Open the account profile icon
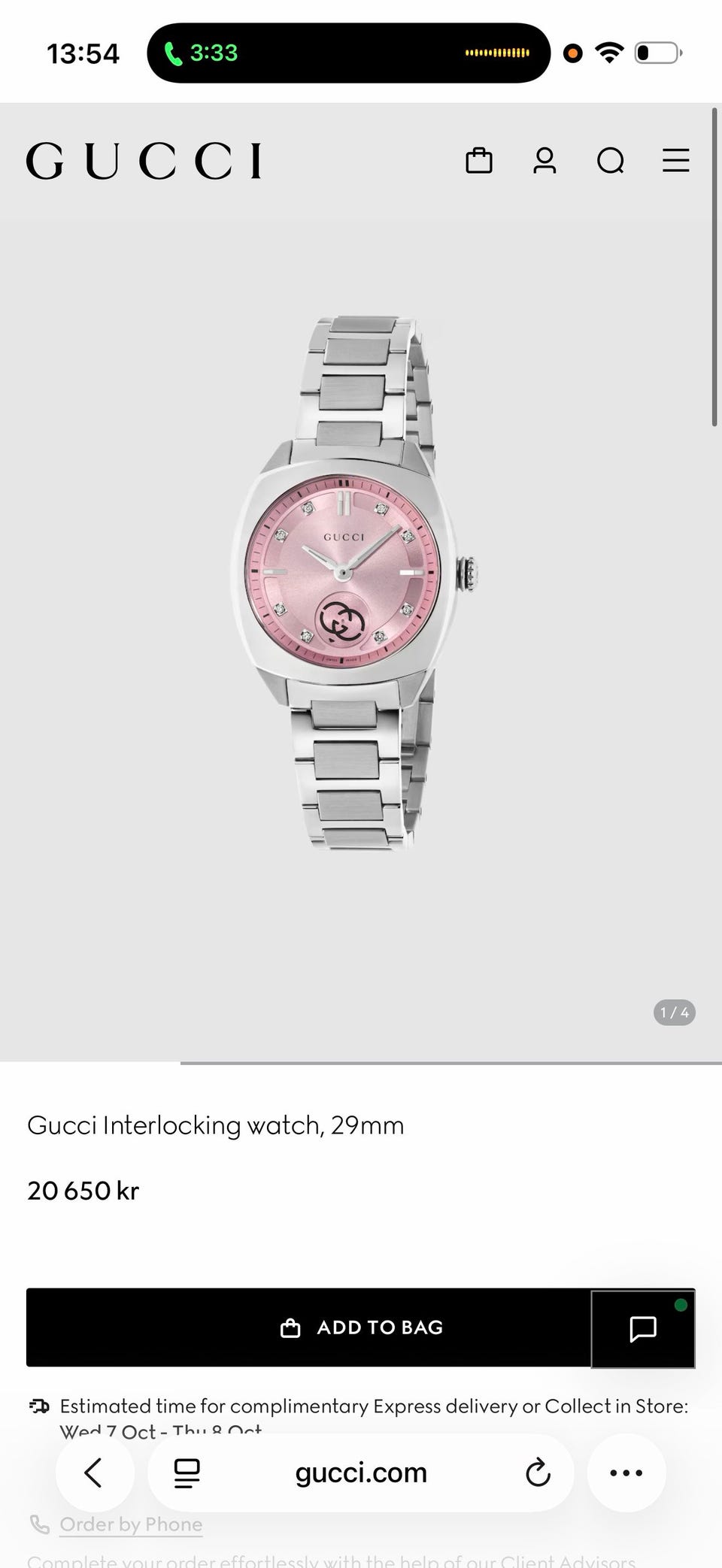The image size is (722, 1568). pyautogui.click(x=545, y=160)
